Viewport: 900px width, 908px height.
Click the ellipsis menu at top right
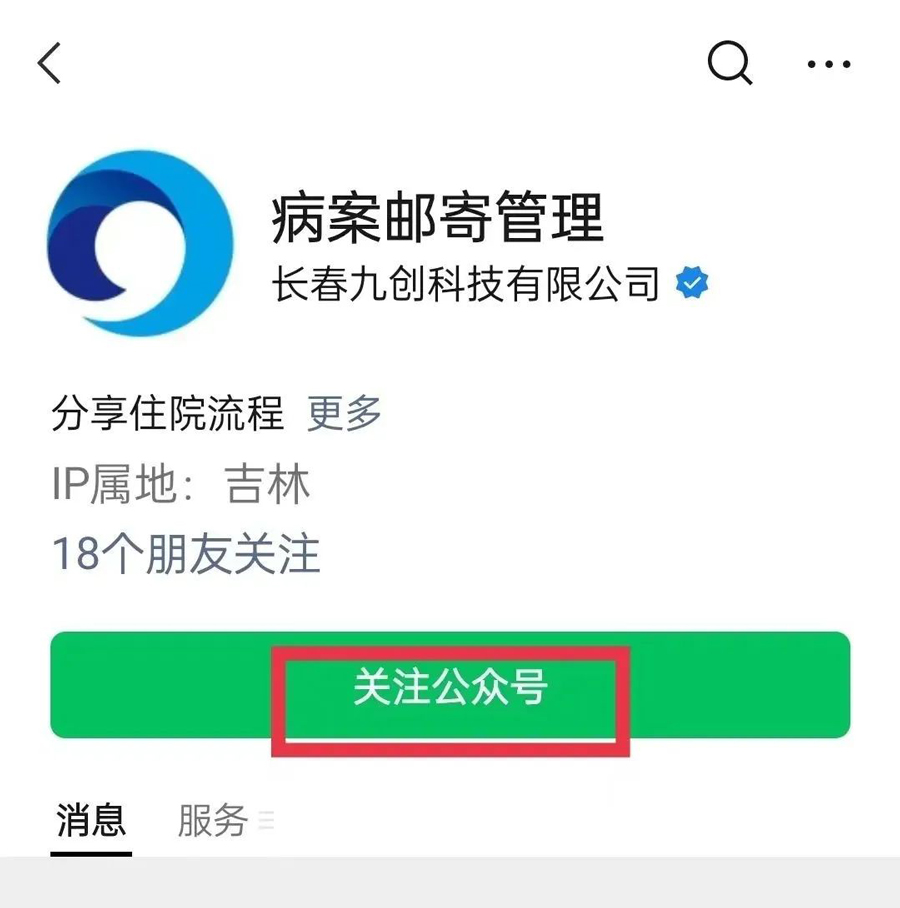[830, 63]
